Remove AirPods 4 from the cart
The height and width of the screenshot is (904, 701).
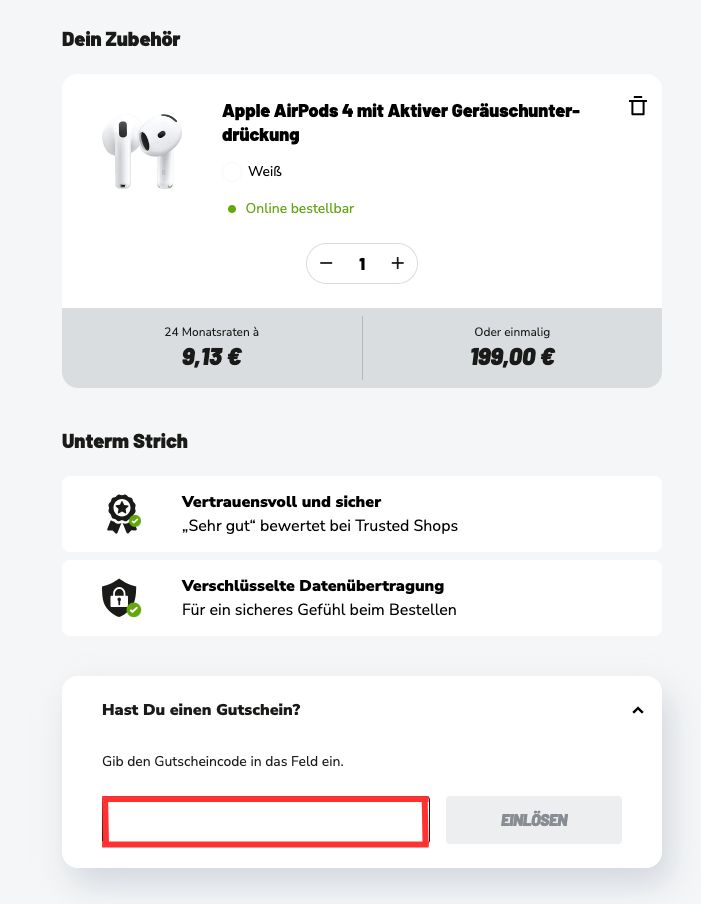pos(638,107)
